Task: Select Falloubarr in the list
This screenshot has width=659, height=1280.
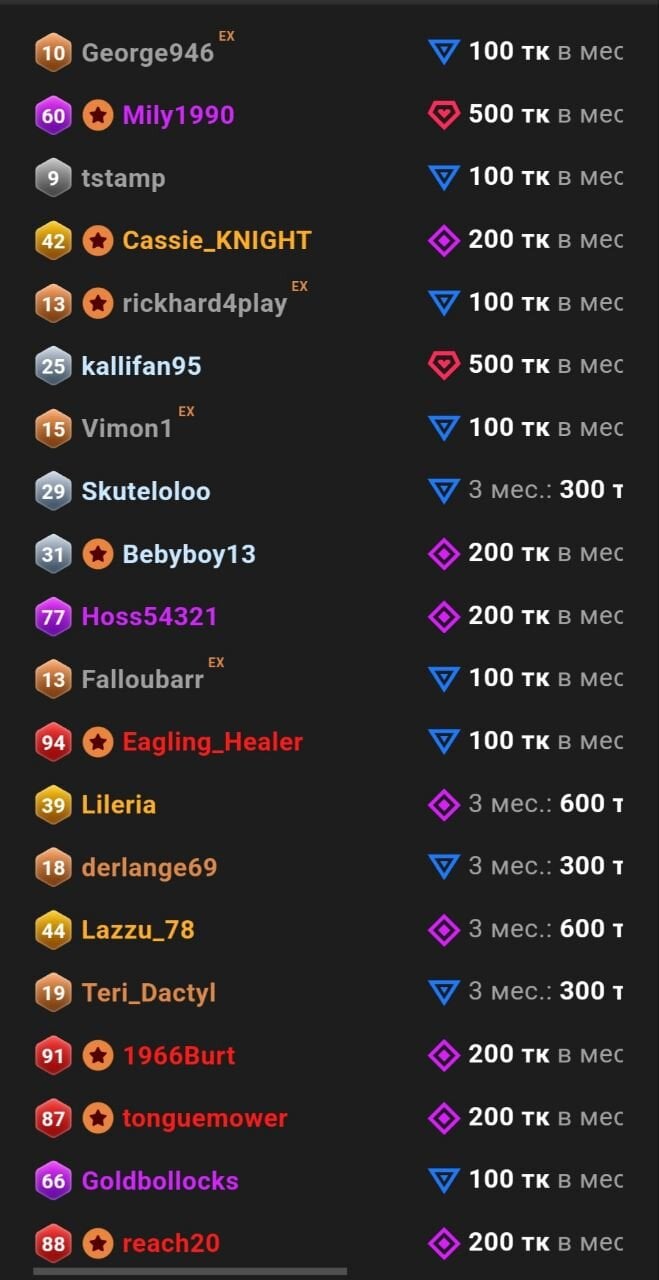Action: [142, 680]
